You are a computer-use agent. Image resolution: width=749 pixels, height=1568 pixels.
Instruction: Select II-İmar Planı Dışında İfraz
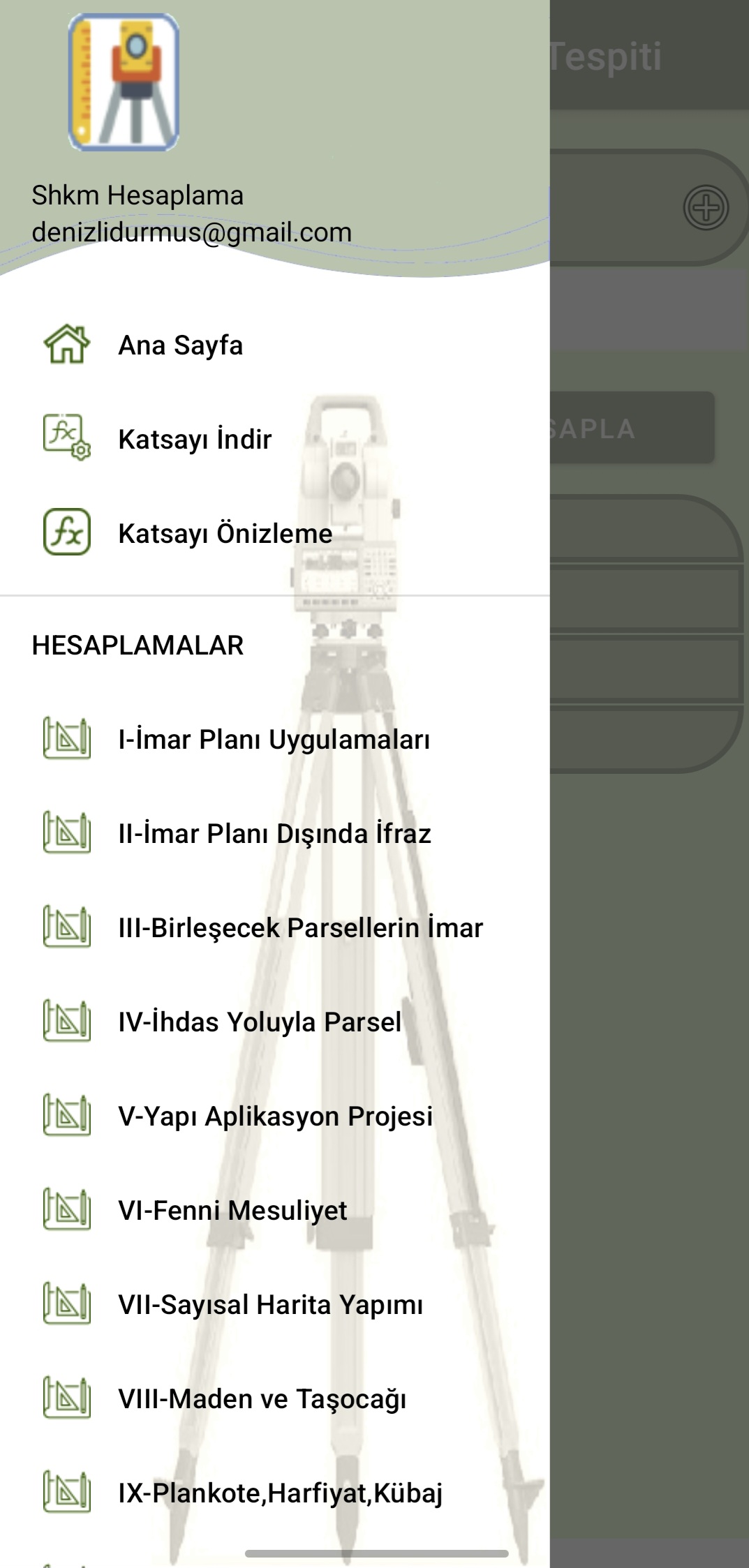[274, 834]
